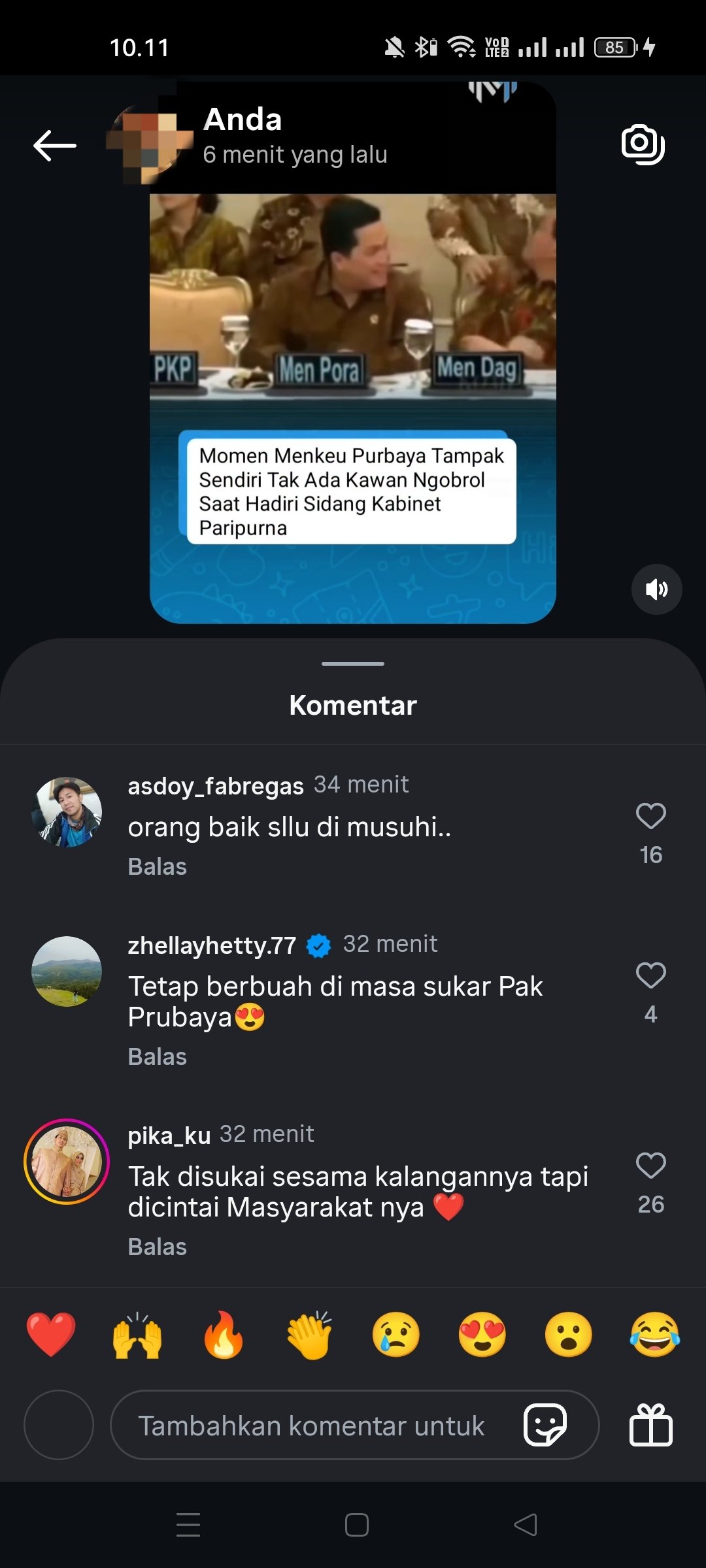
Task: Reply to zhellayhetty.77's comment
Action: 158,1056
